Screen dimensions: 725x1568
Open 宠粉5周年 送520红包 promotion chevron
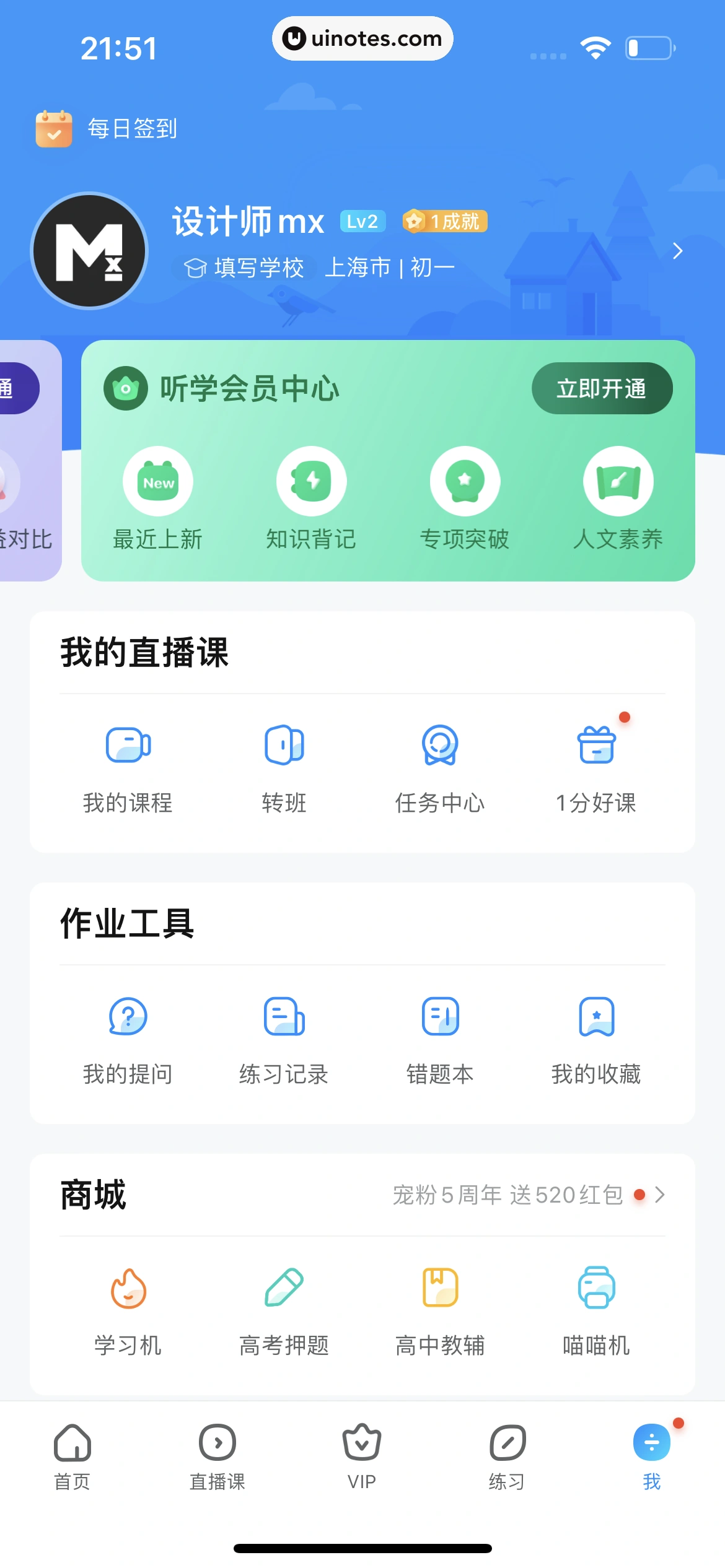[661, 1195]
